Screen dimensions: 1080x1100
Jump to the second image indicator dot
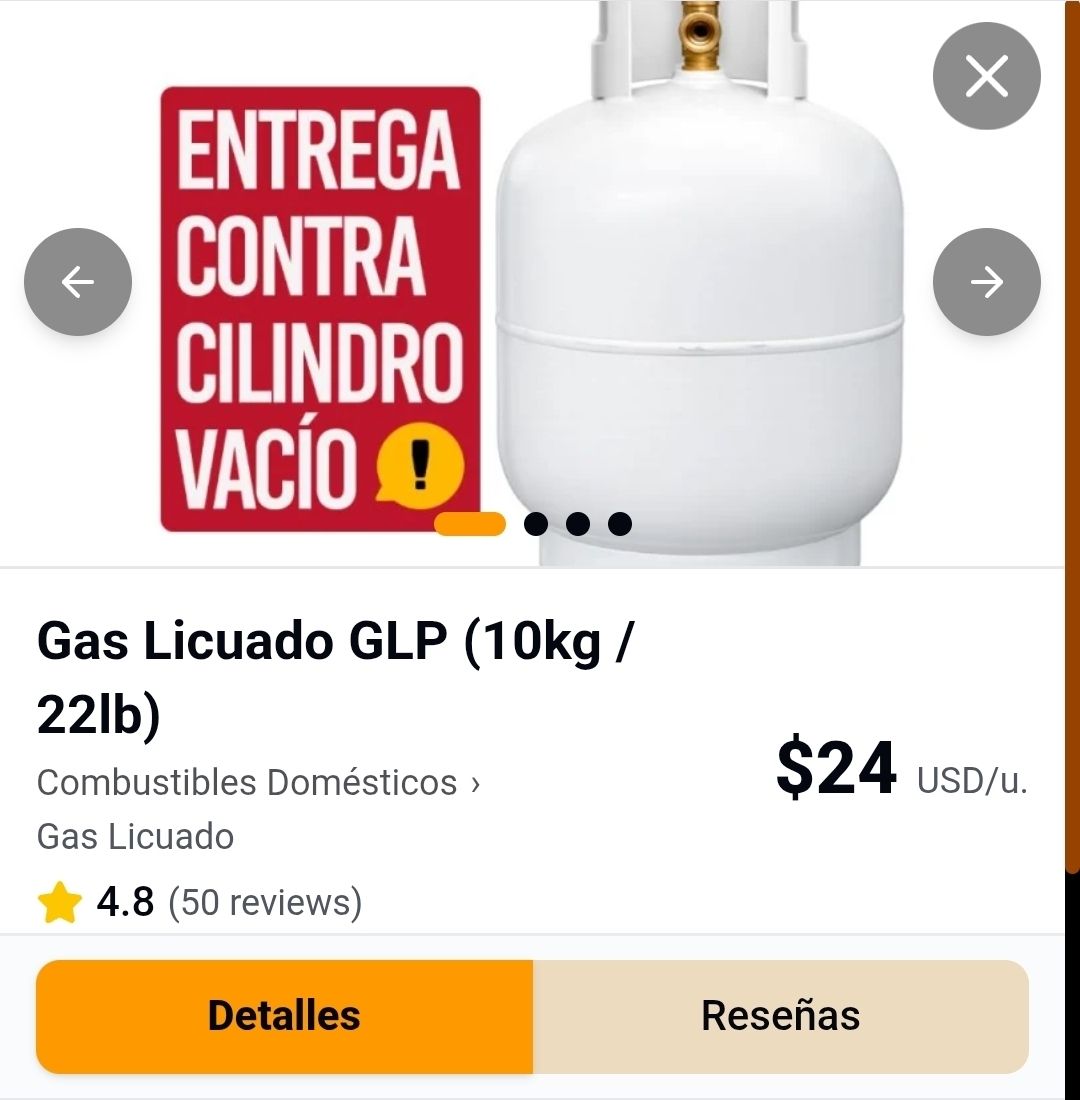(535, 524)
